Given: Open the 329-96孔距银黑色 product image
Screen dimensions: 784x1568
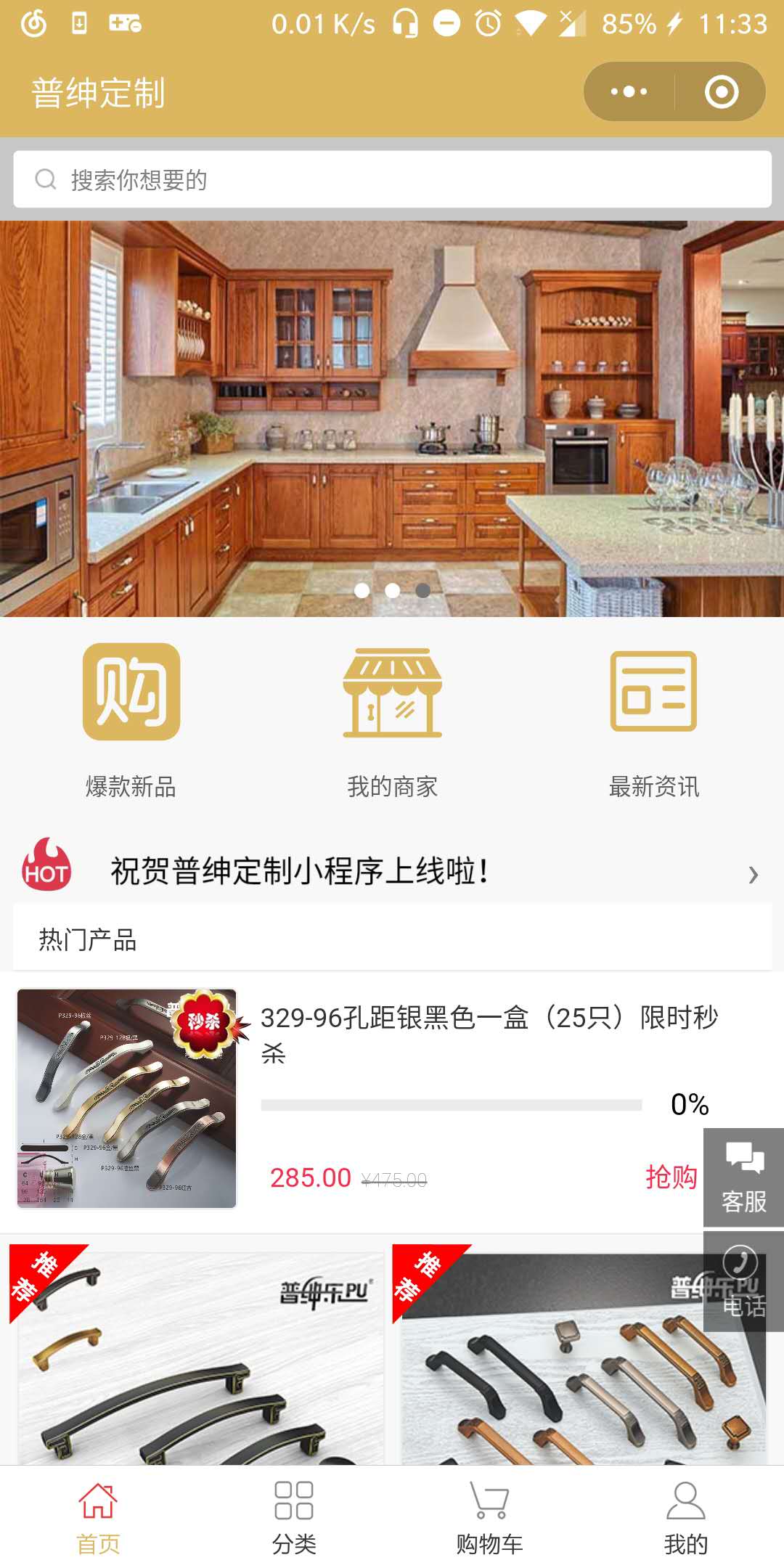Looking at the screenshot, I should pos(127,1098).
